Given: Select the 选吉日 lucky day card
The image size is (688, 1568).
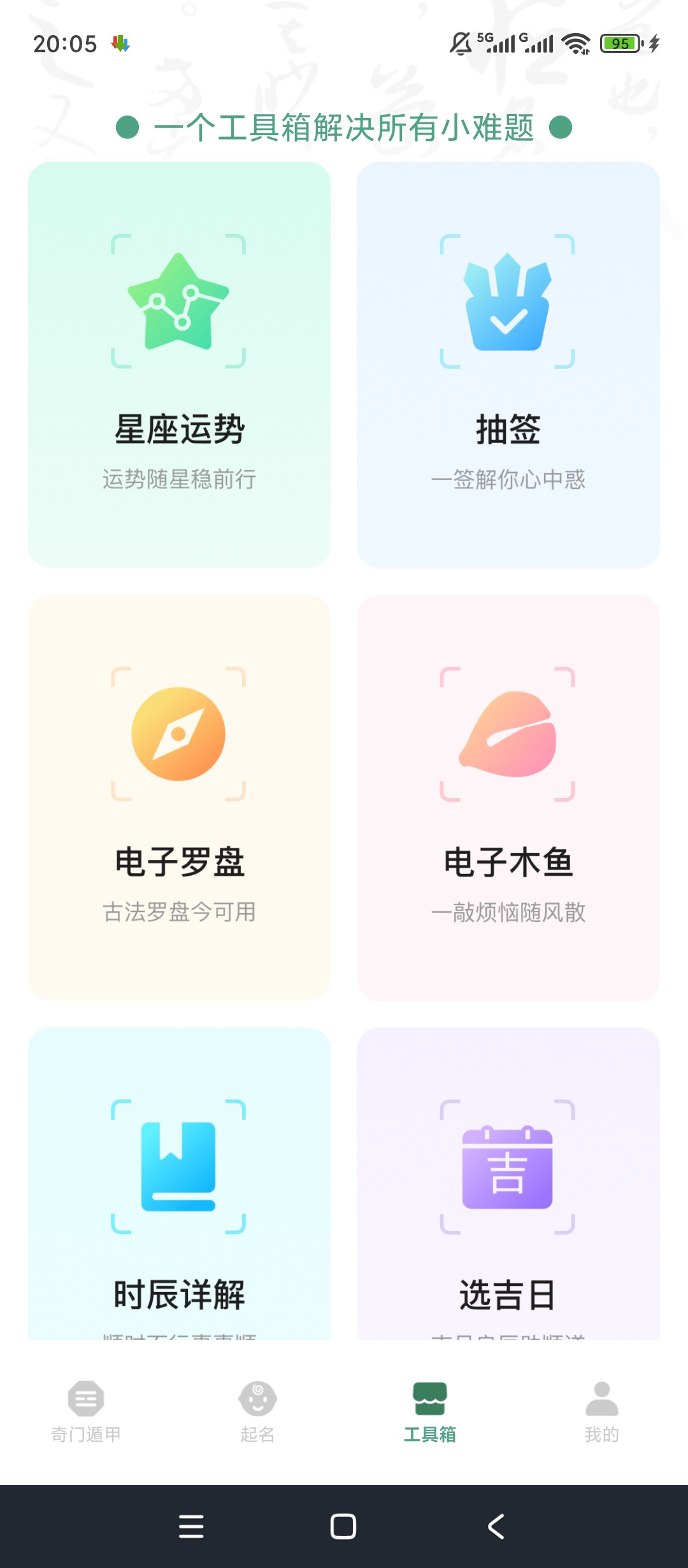Looking at the screenshot, I should click(x=508, y=1183).
